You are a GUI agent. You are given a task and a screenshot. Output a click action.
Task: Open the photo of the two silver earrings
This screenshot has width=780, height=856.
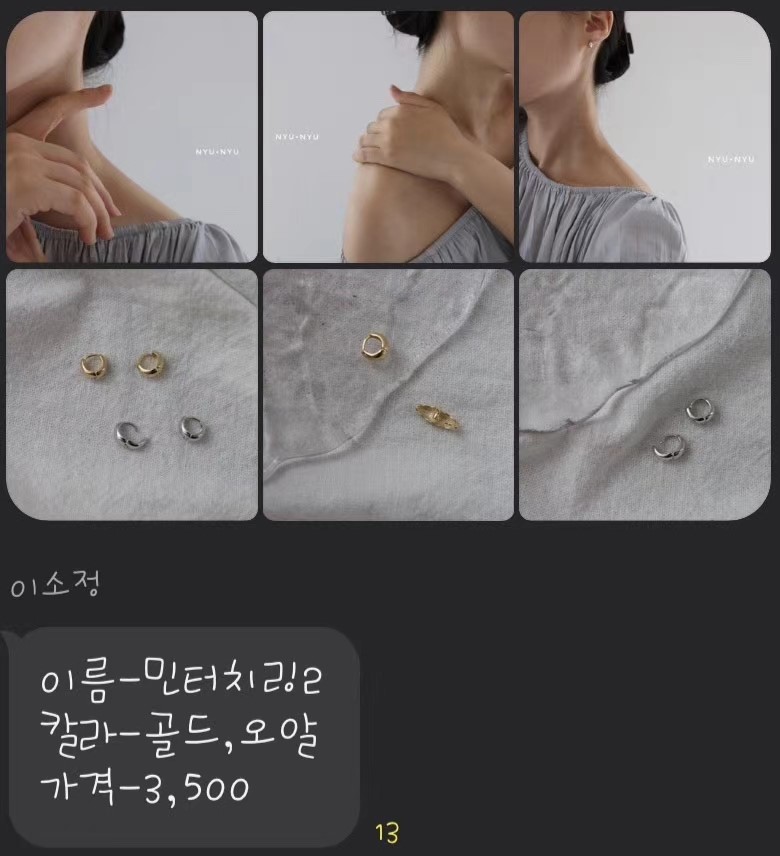coord(644,394)
